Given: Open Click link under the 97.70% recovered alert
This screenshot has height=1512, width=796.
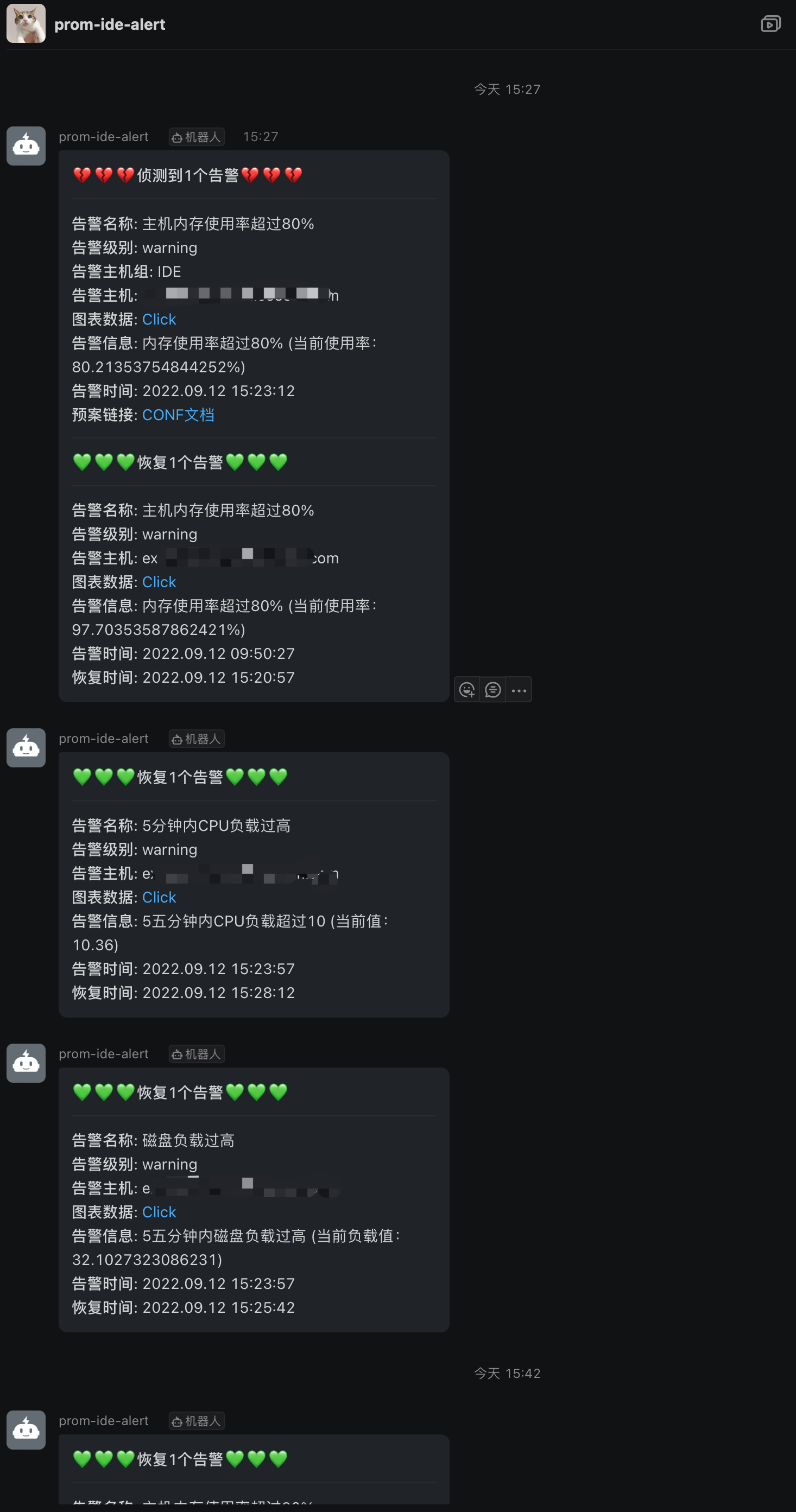Looking at the screenshot, I should point(159,582).
